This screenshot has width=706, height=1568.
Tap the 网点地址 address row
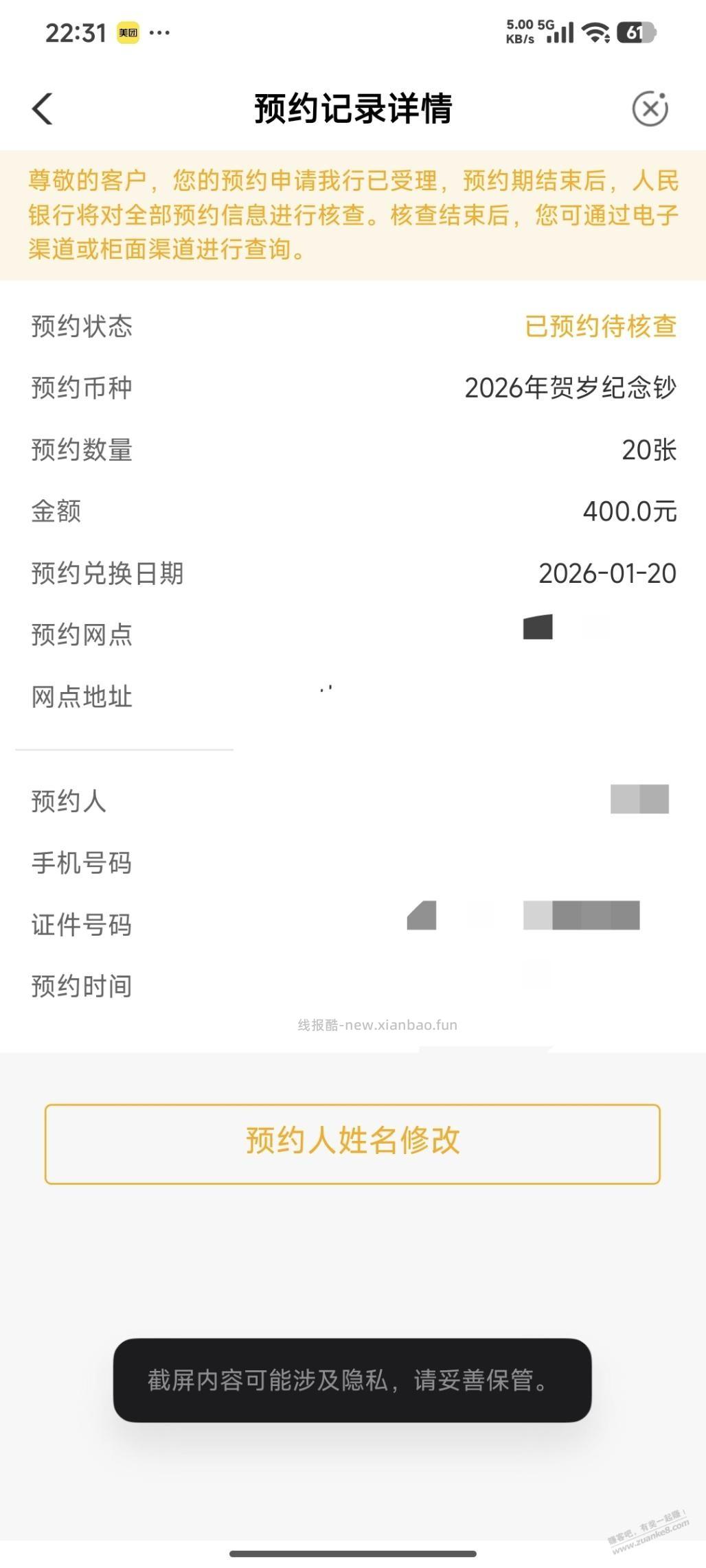click(x=353, y=697)
